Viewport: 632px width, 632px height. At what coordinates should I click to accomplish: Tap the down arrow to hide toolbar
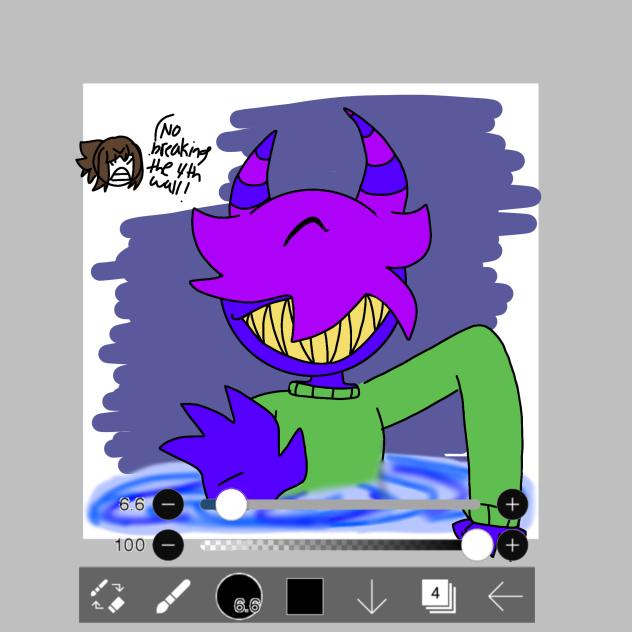(x=371, y=597)
